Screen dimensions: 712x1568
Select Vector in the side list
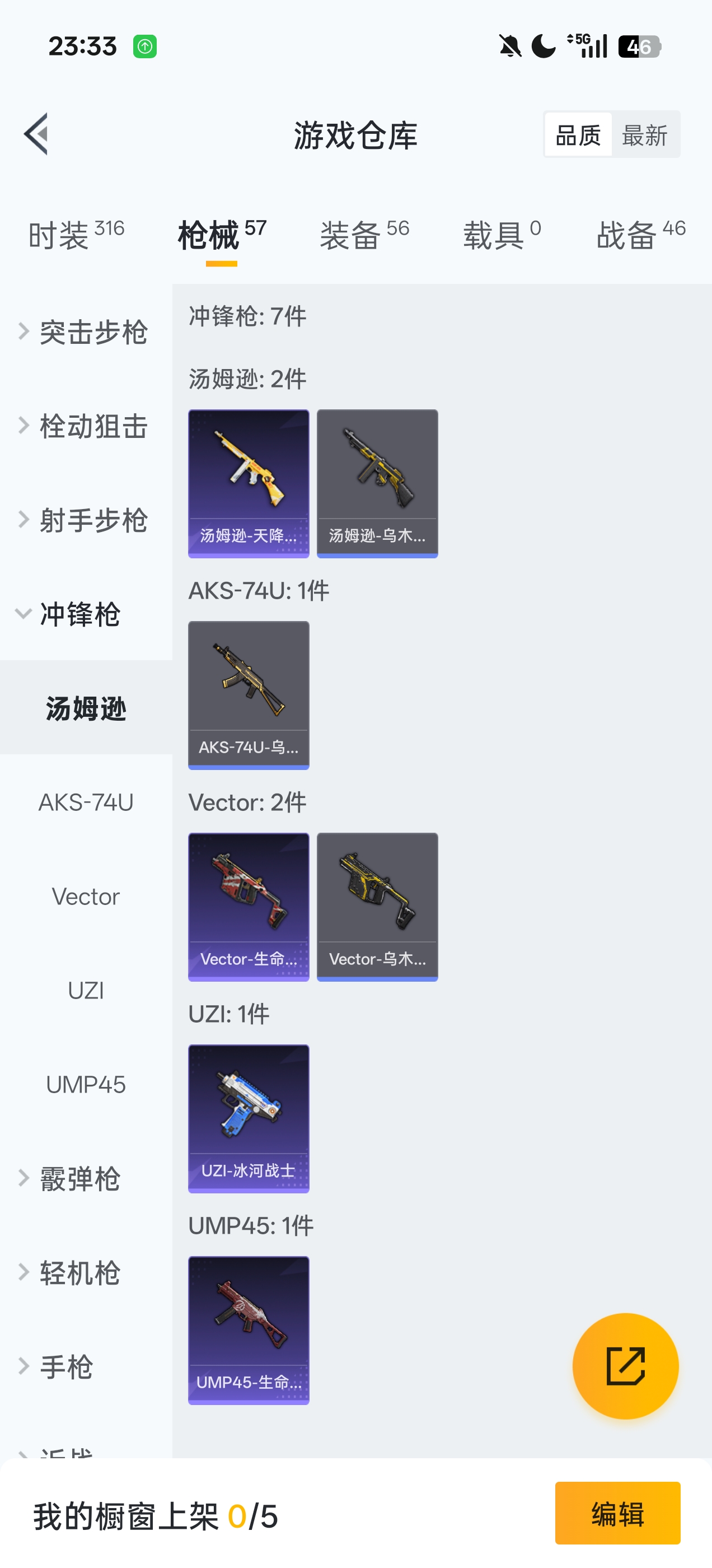86,897
